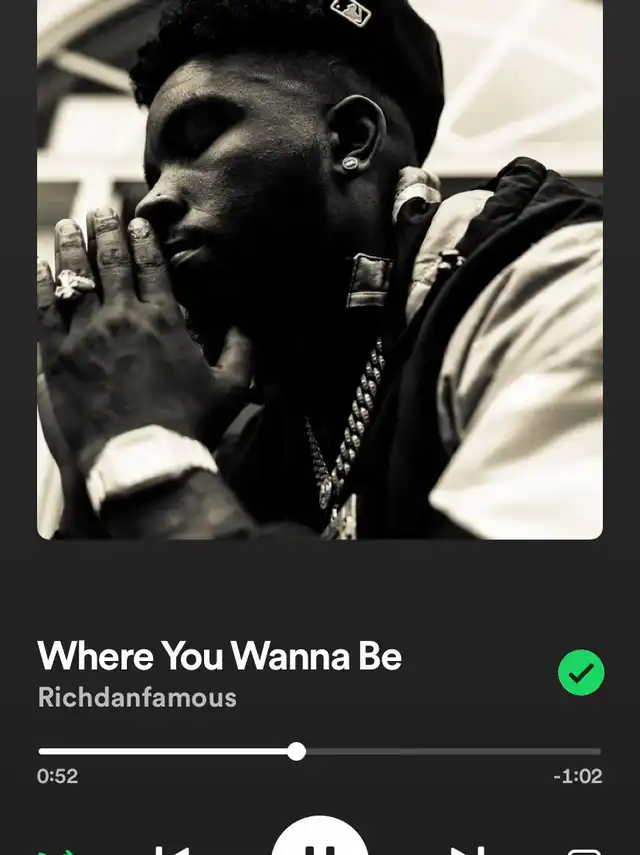Toggle the green shuffle icon
The image size is (640, 855).
point(56,851)
